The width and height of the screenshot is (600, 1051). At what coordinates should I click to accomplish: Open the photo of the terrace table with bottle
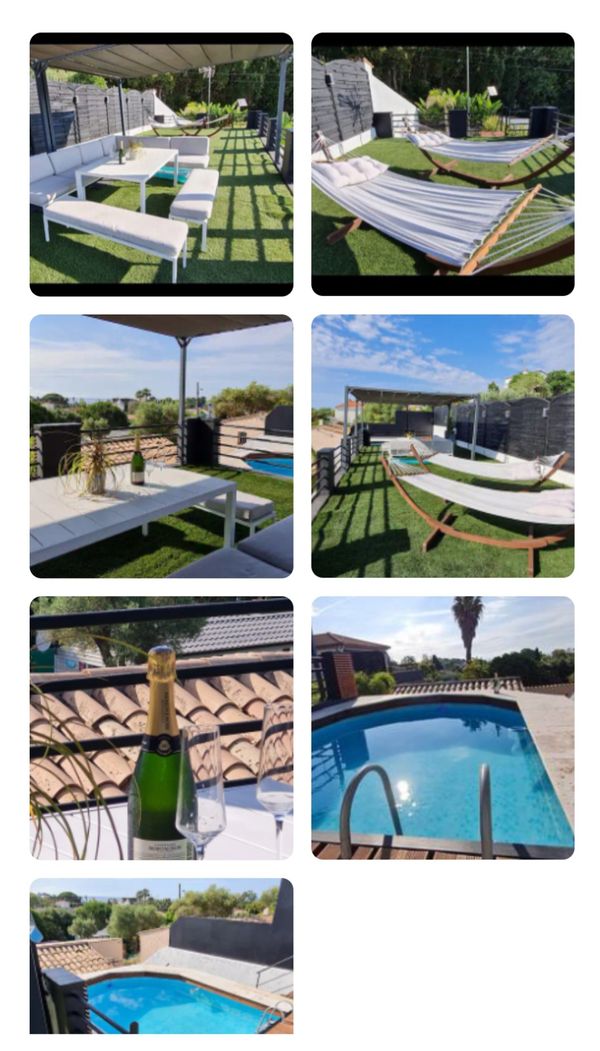pyautogui.click(x=161, y=446)
